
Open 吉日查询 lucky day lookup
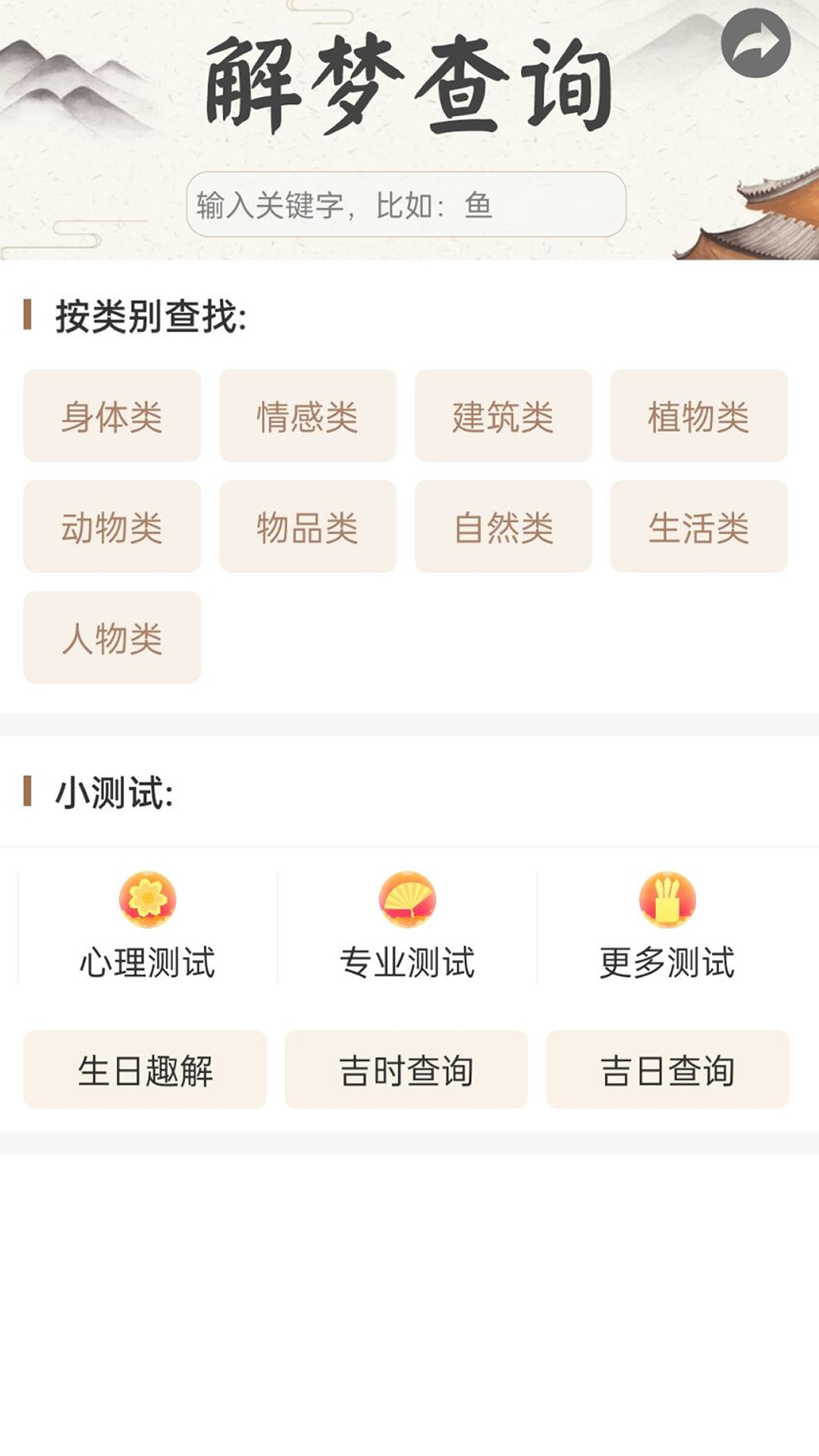667,1070
